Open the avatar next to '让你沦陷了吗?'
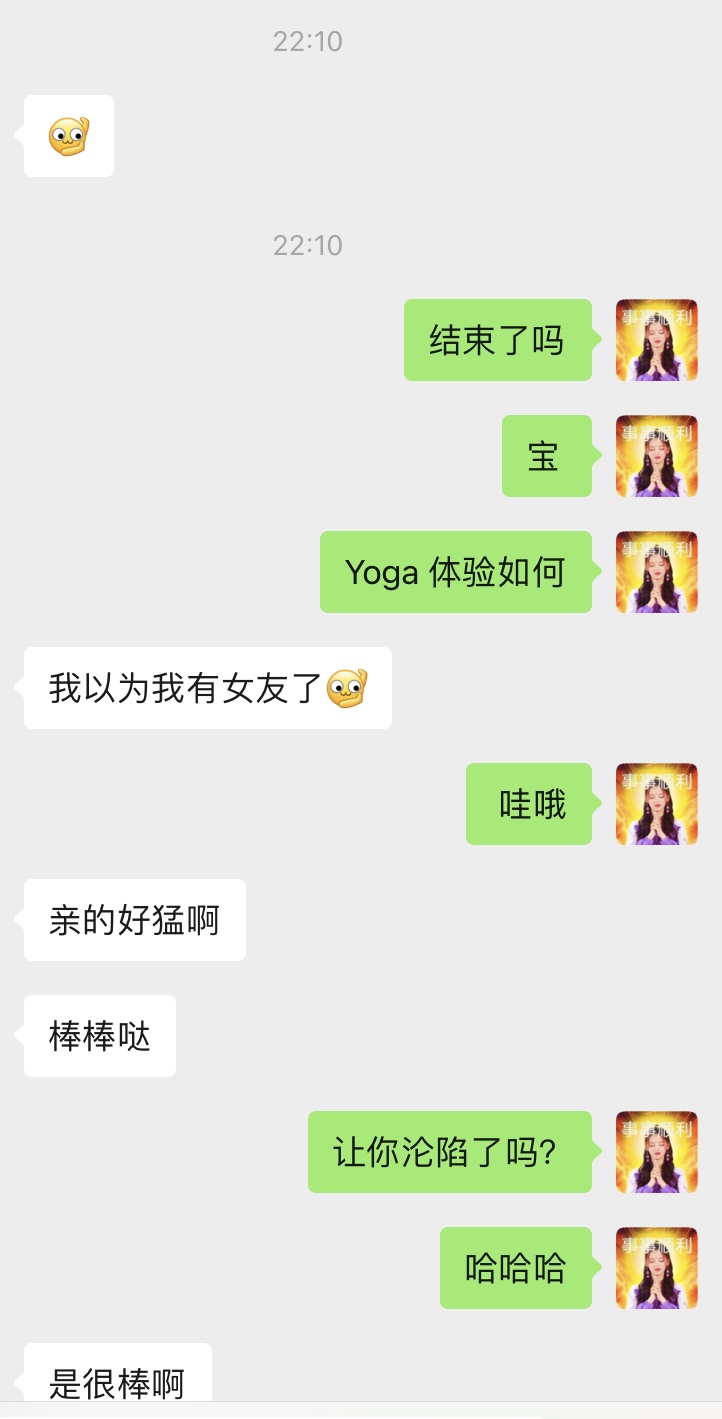Image resolution: width=722 pixels, height=1419 pixels. click(656, 1152)
